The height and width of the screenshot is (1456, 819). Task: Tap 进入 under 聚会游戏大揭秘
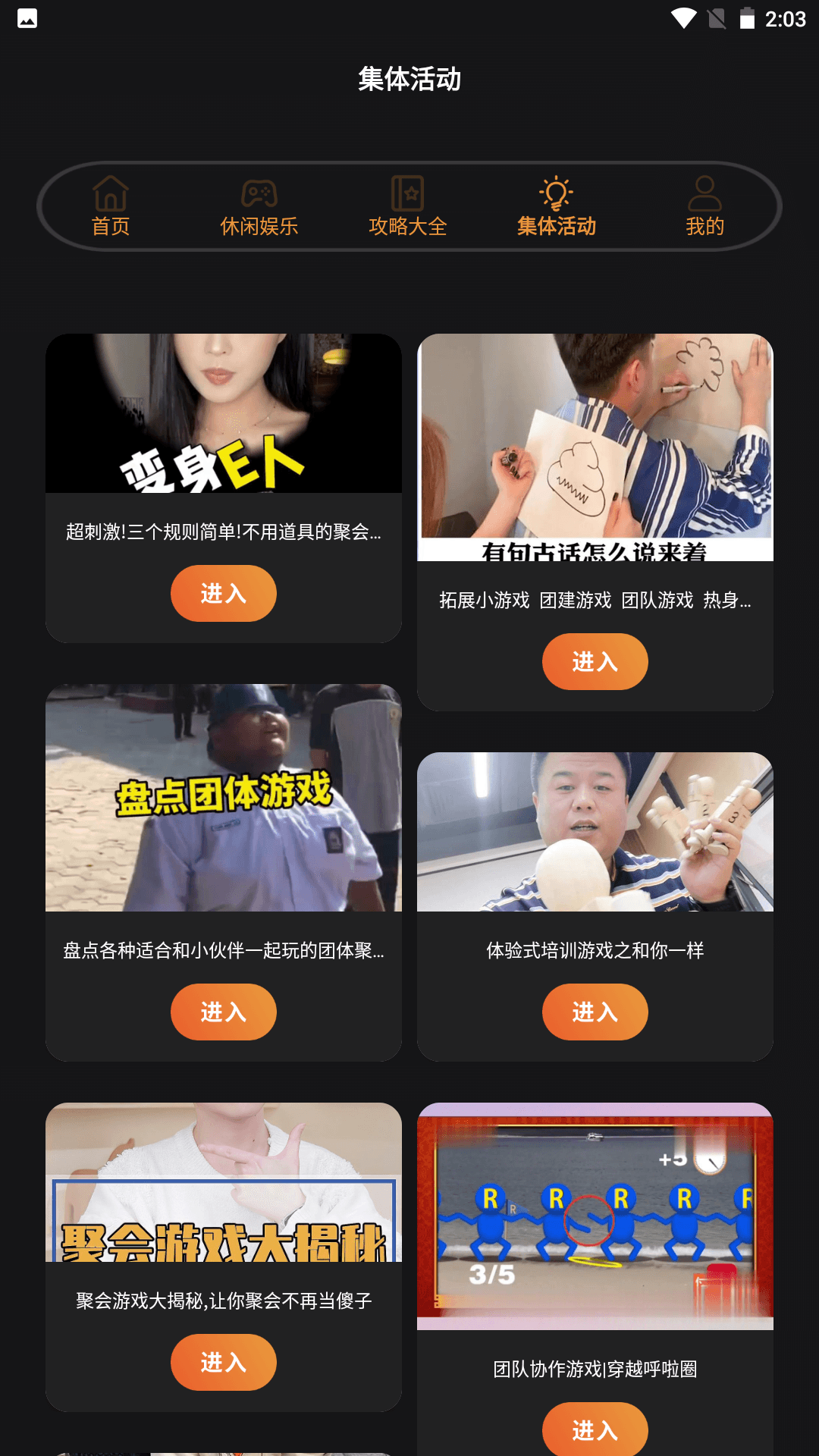coord(223,1362)
